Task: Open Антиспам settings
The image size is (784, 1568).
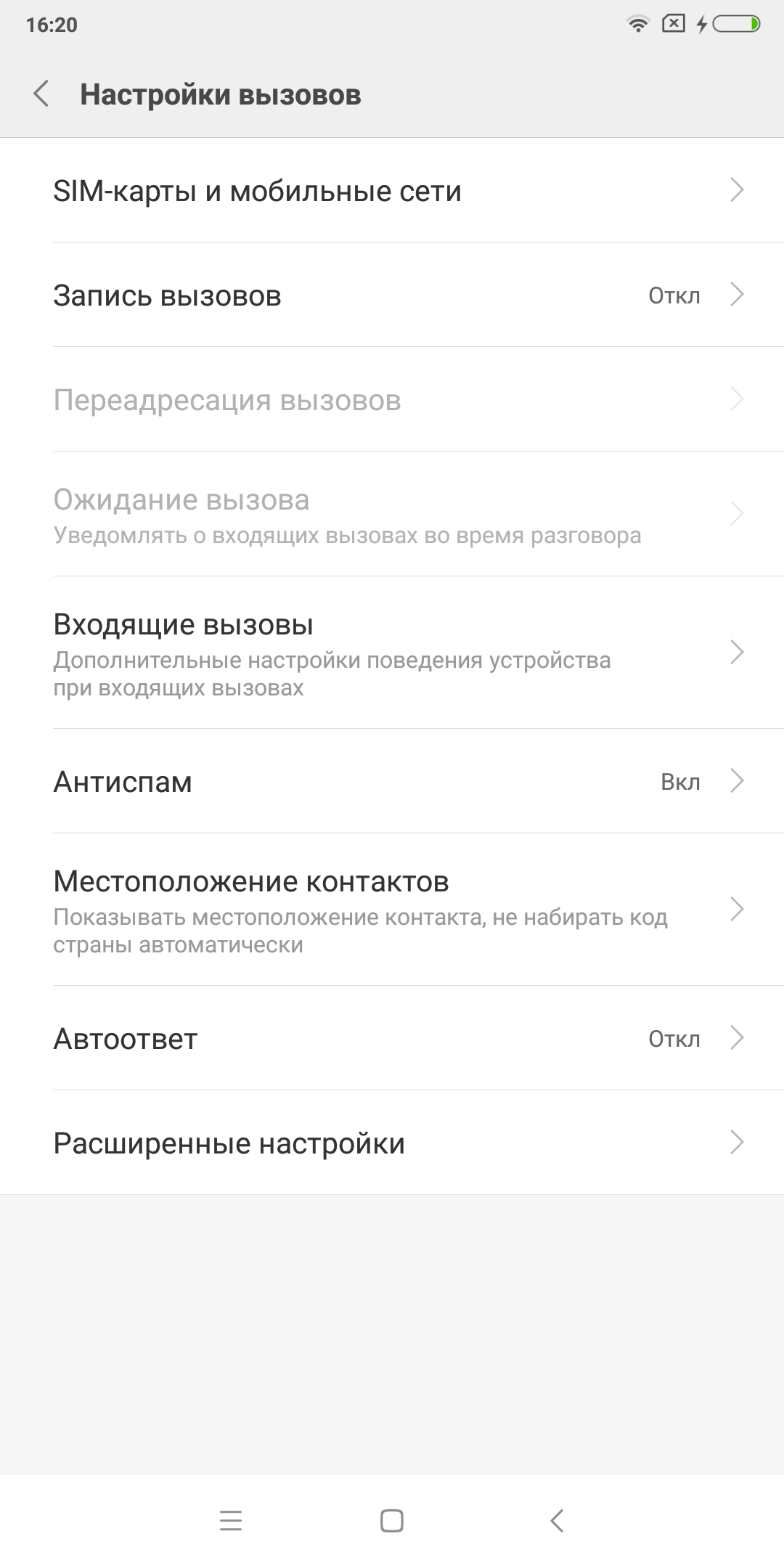Action: point(392,781)
